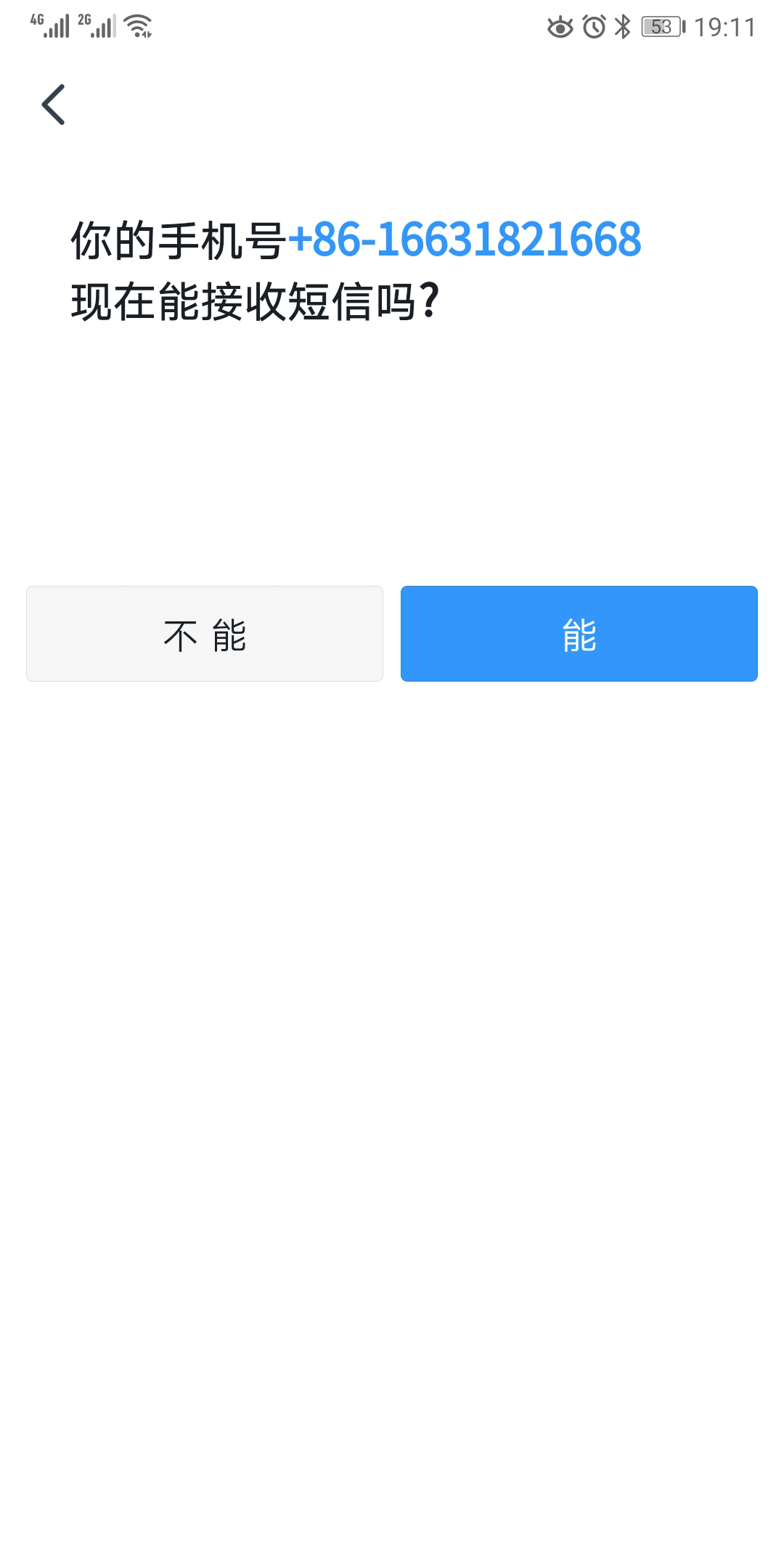Go back using the top-left arrow
This screenshot has height=1568, width=784.
[54, 105]
